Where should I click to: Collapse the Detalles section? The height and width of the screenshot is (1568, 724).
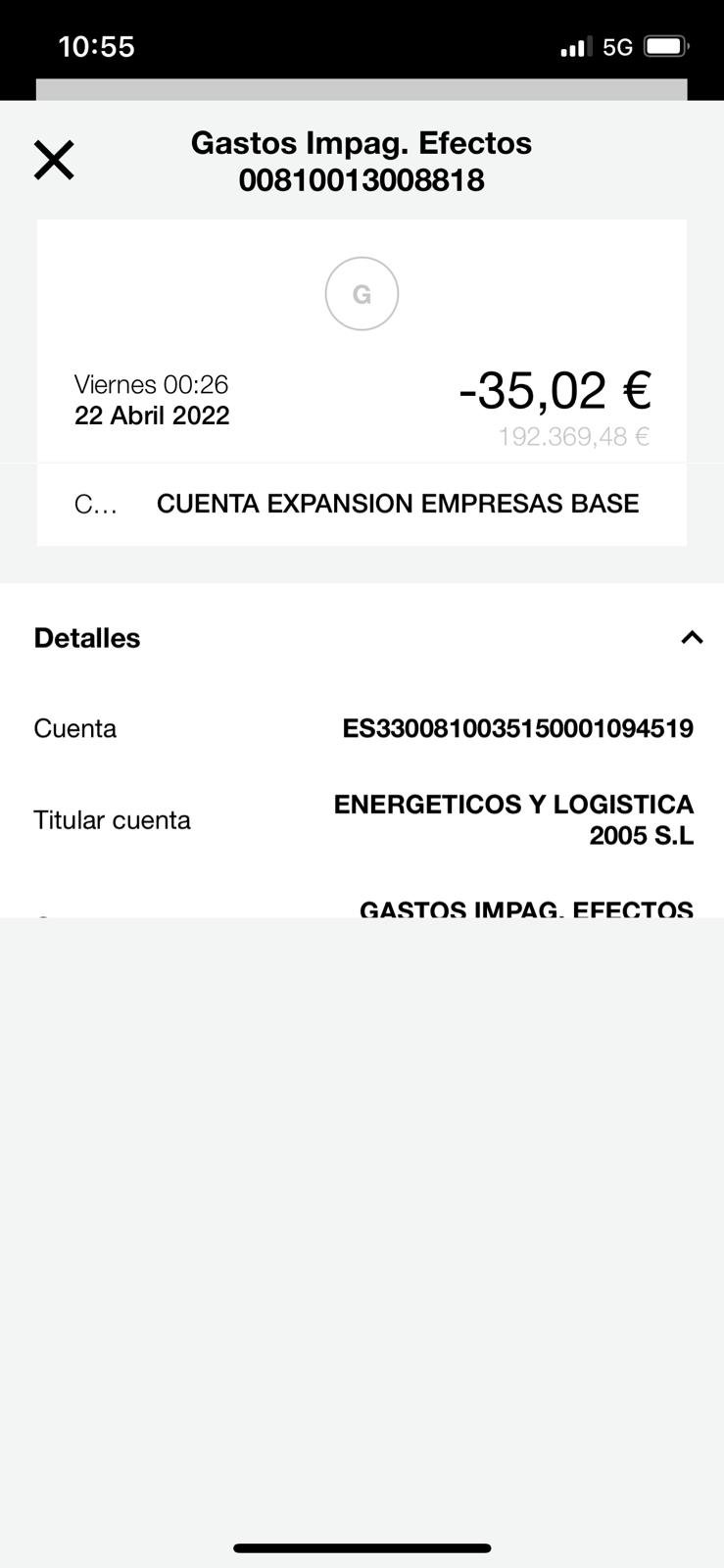click(692, 638)
